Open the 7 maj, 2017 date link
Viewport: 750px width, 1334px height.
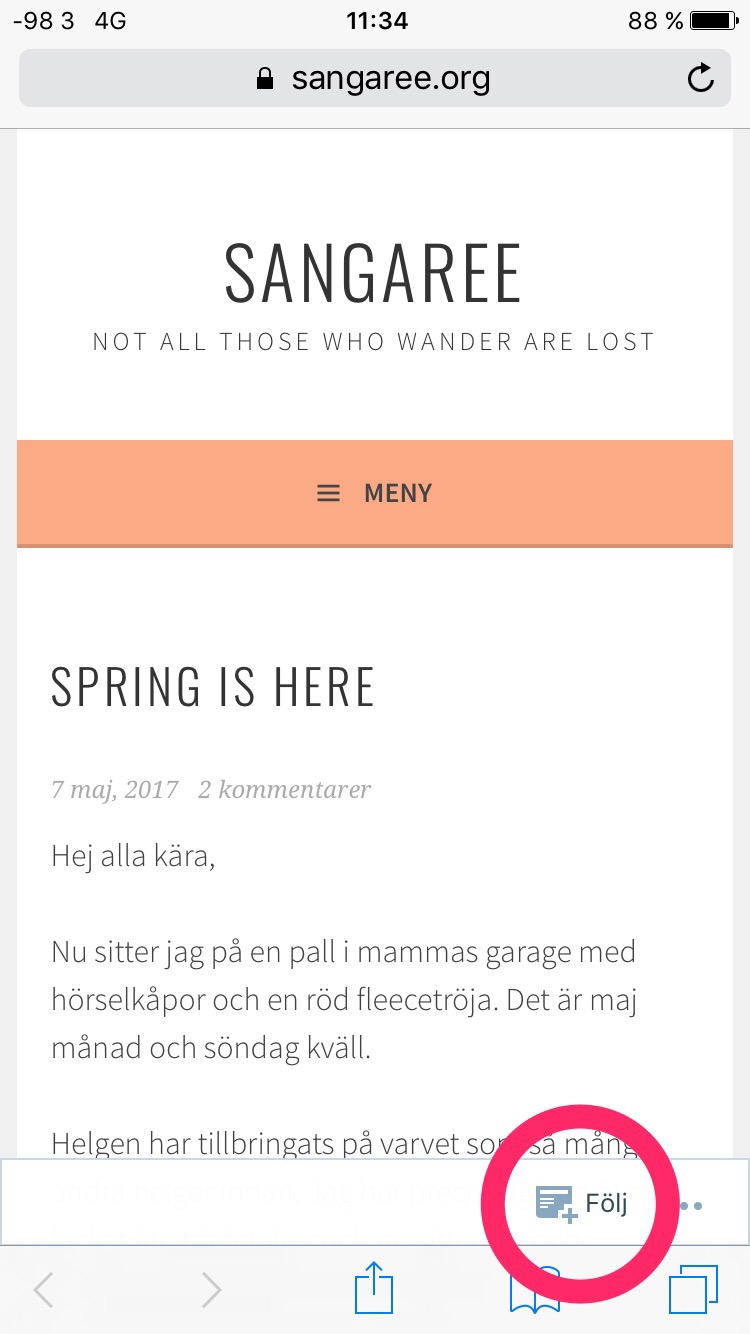click(x=114, y=789)
